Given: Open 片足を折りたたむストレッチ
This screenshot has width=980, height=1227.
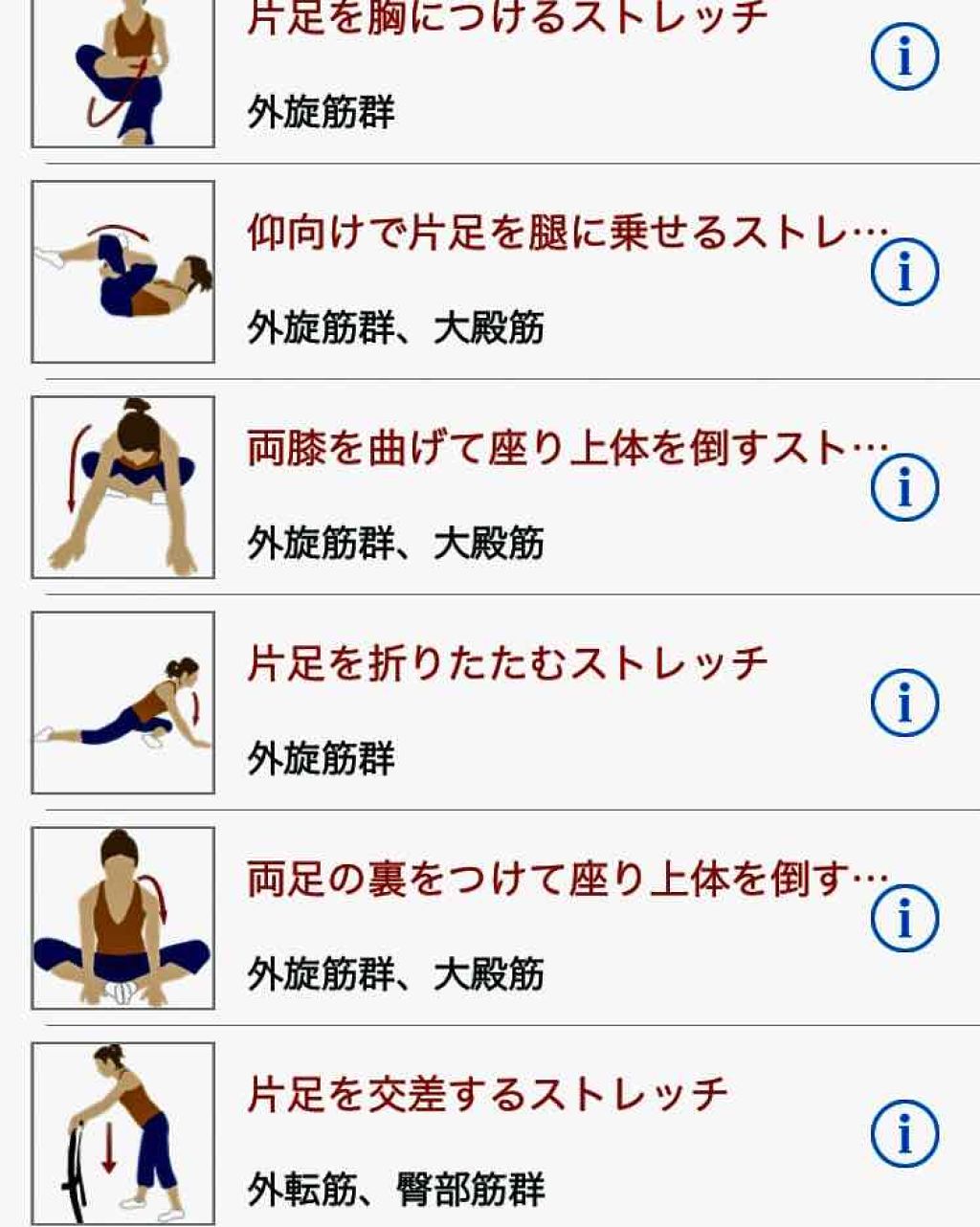Looking at the screenshot, I should tap(507, 664).
